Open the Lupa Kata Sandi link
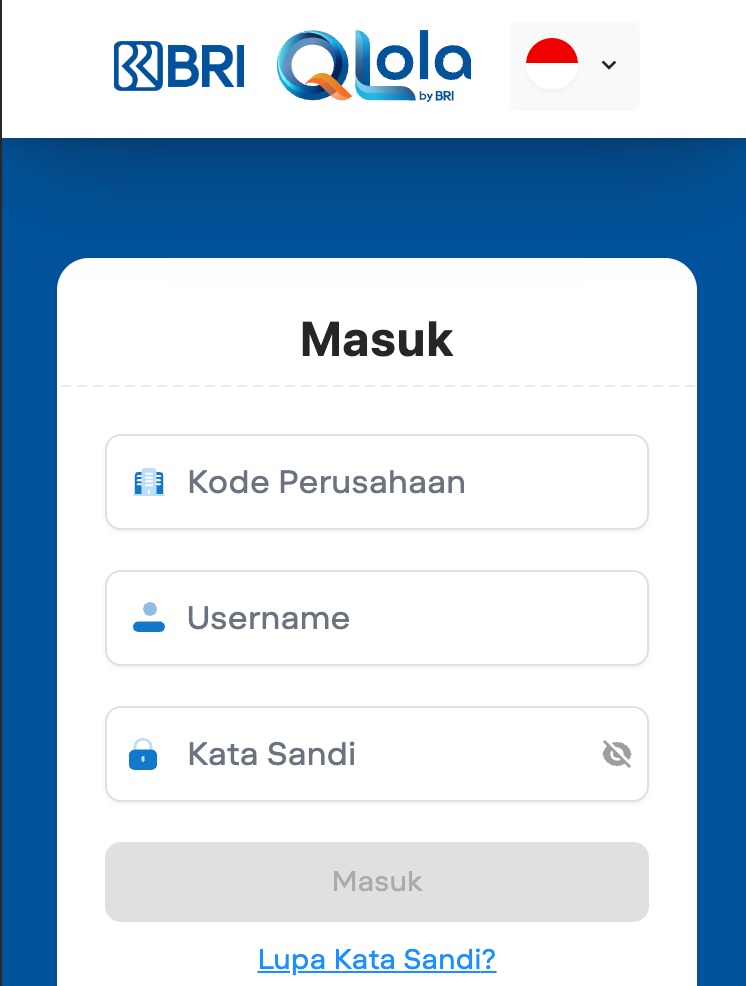Image resolution: width=746 pixels, height=986 pixels. tap(376, 958)
